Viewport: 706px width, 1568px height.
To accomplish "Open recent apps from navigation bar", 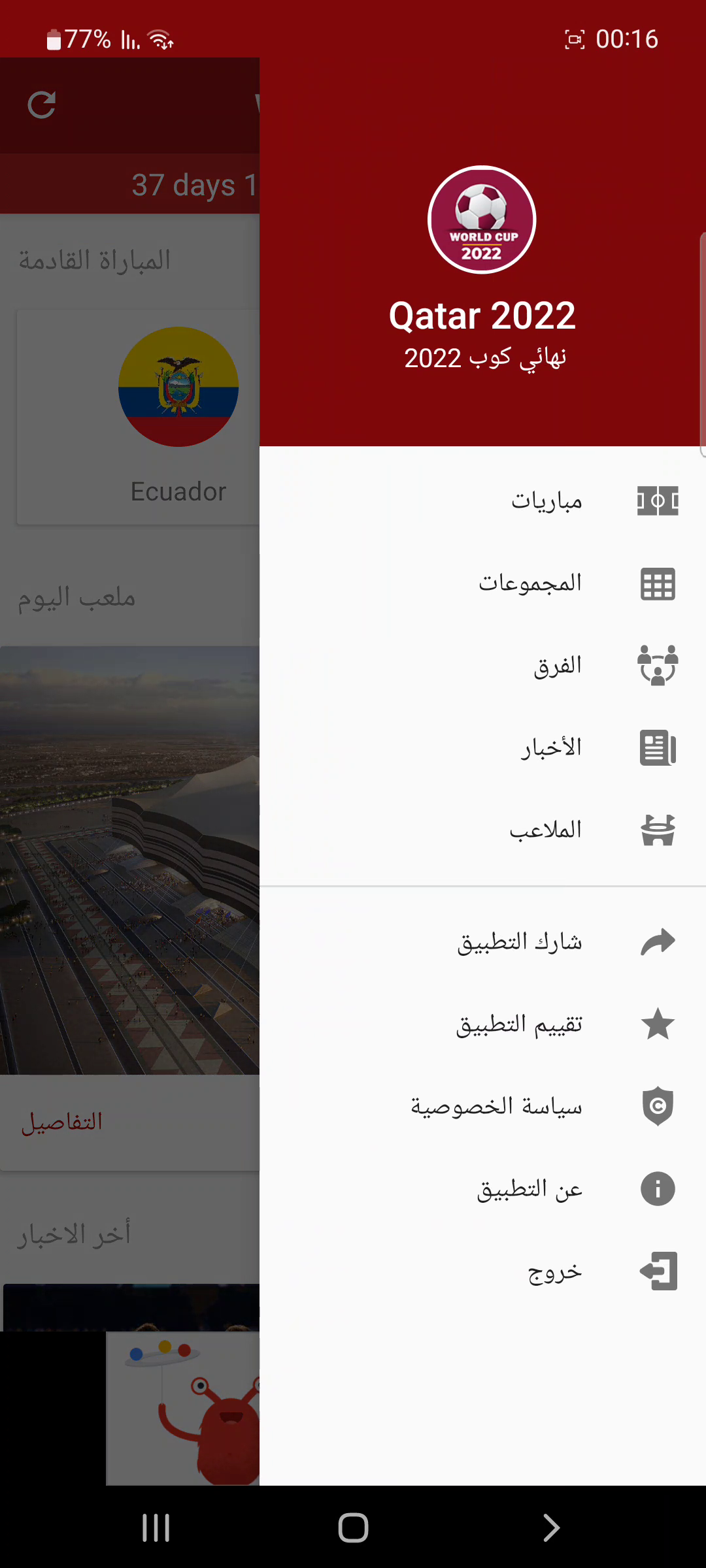I will (x=156, y=1527).
